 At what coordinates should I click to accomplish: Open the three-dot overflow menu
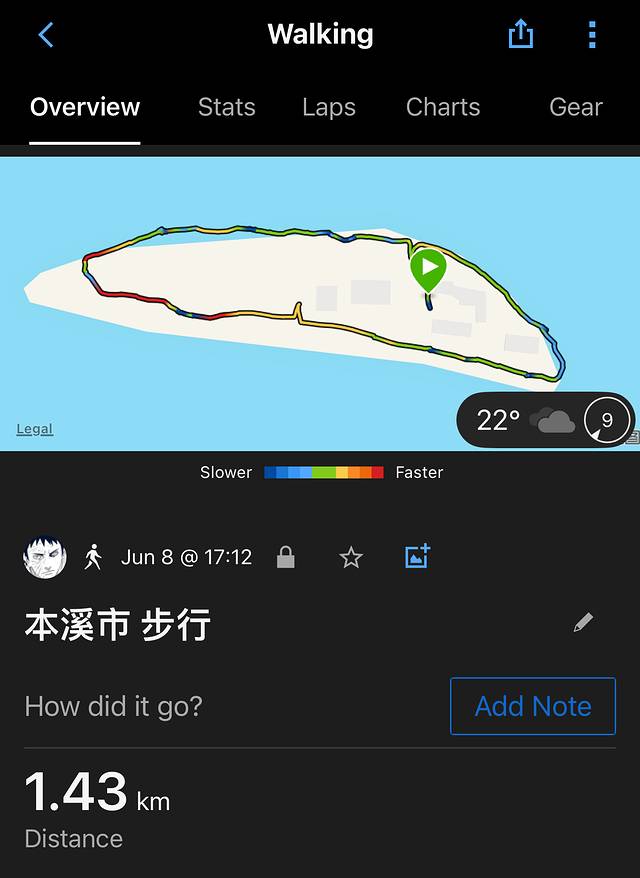tap(592, 35)
